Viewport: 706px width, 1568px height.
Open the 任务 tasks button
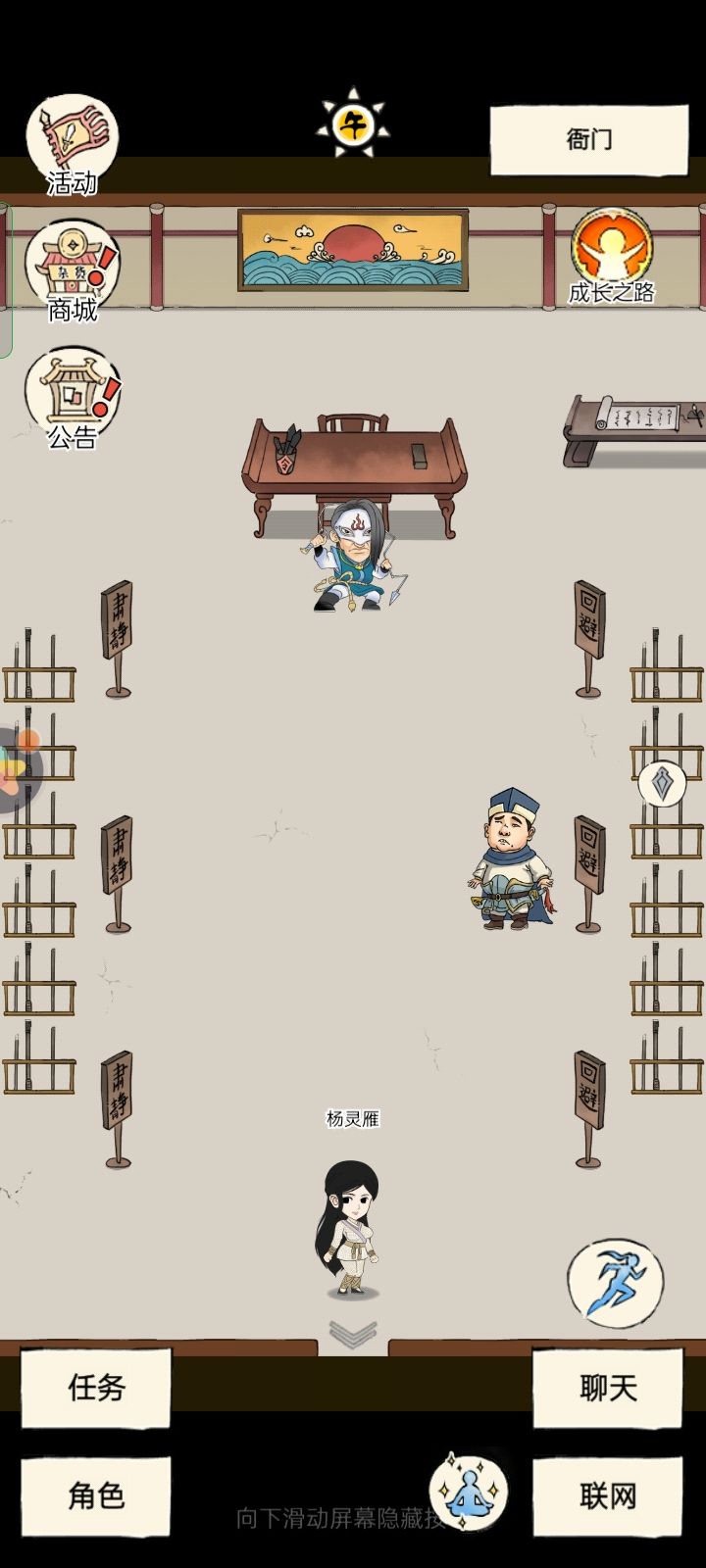[96, 1387]
